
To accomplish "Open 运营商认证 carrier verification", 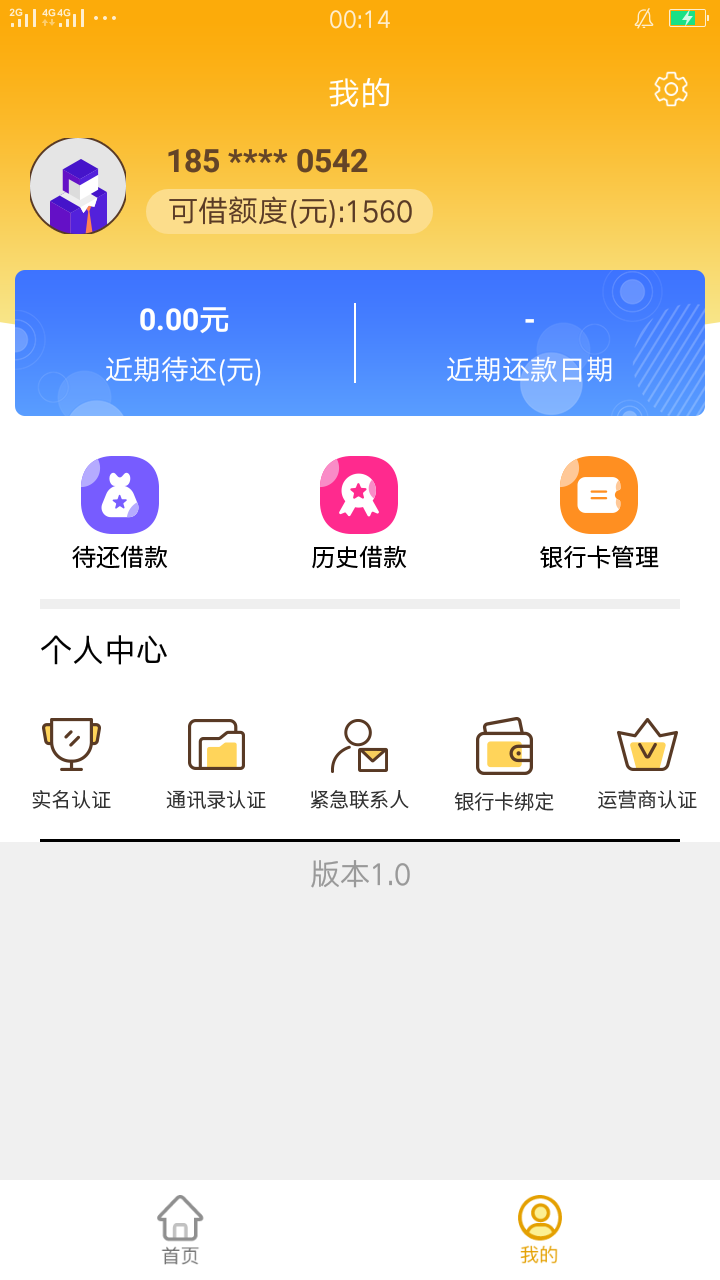I will point(647,764).
